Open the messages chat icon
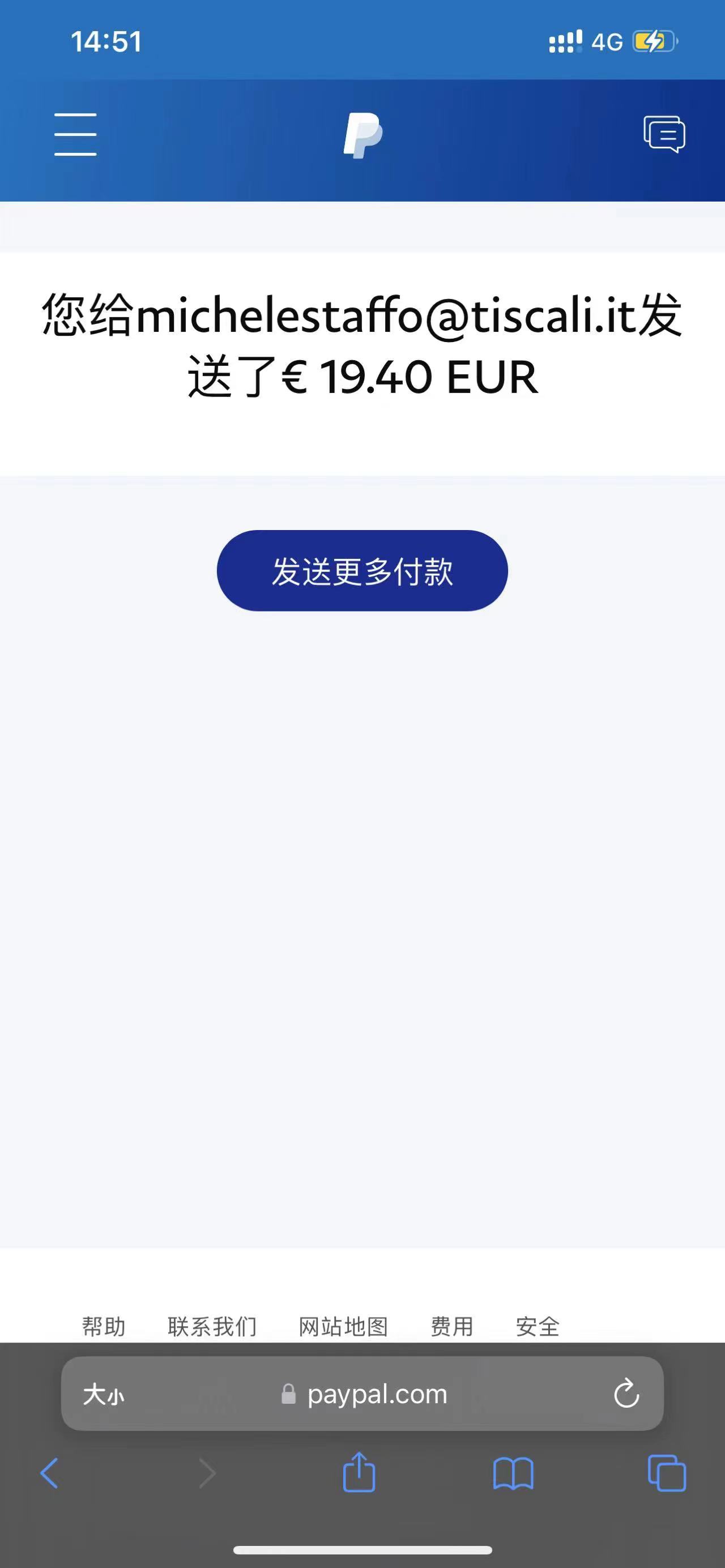The image size is (725, 1568). (664, 134)
